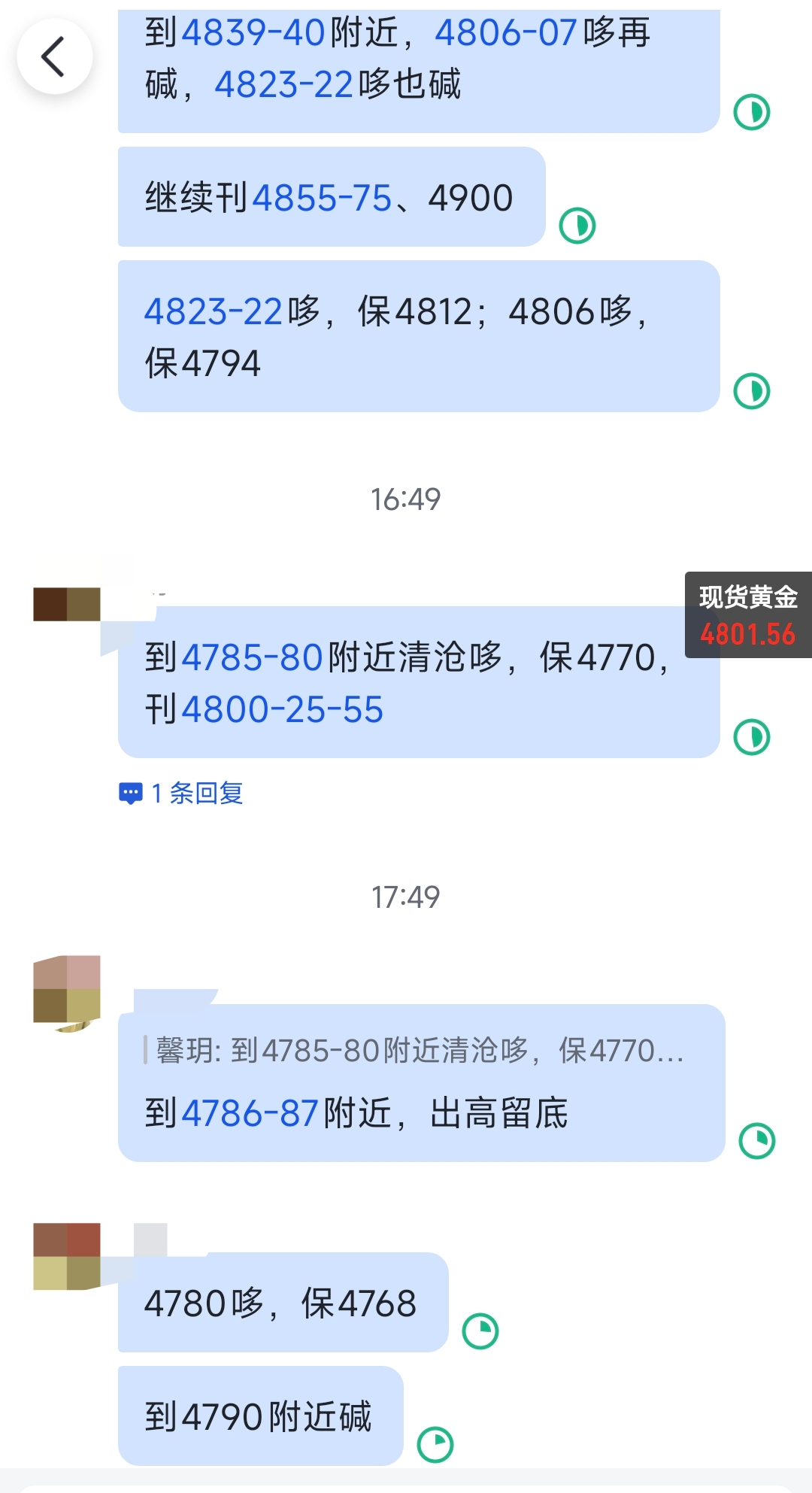Open quoted message from 馨玥
The image size is (812, 1493).
click(420, 1050)
